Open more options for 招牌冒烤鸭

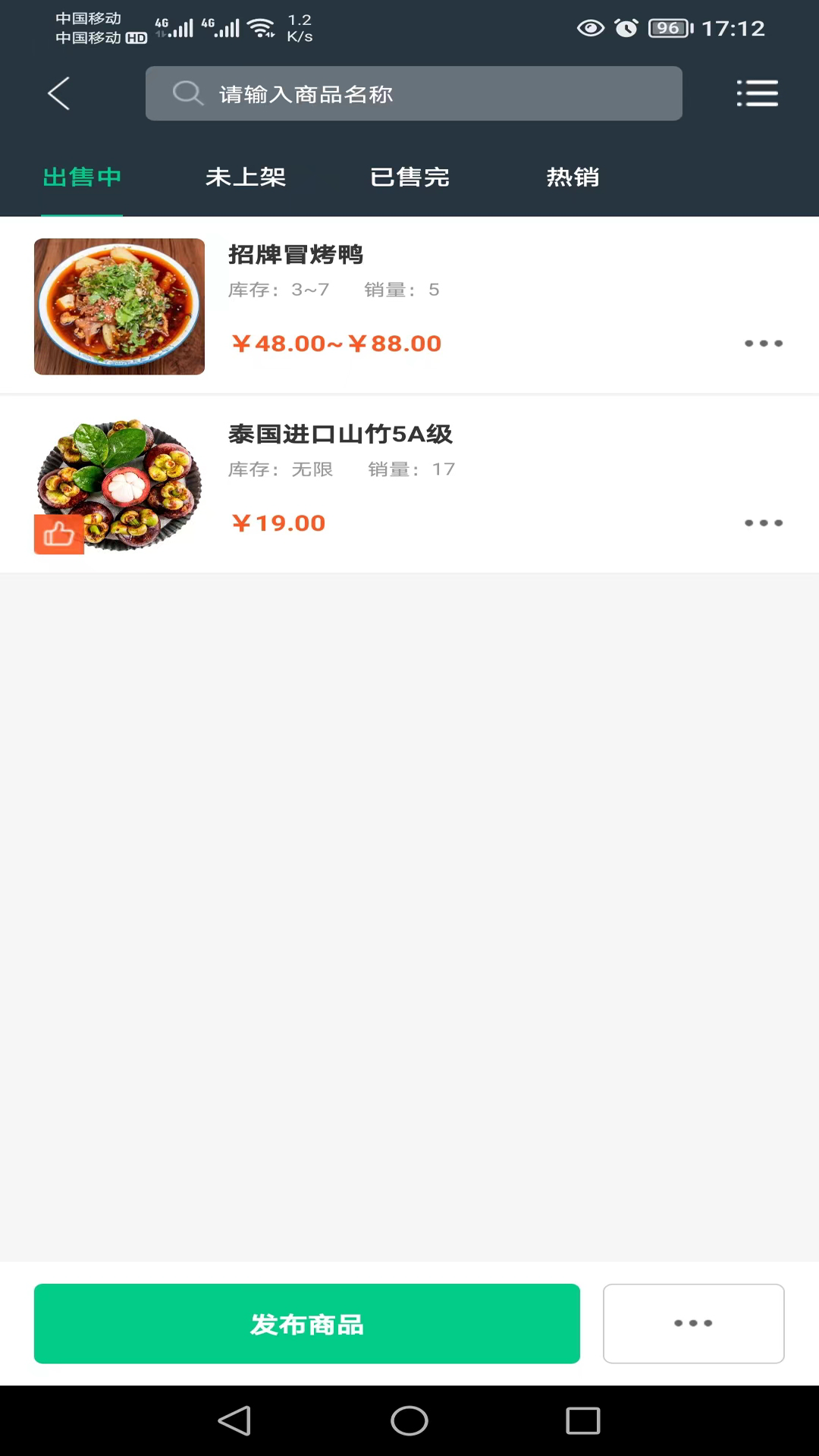[x=763, y=344]
